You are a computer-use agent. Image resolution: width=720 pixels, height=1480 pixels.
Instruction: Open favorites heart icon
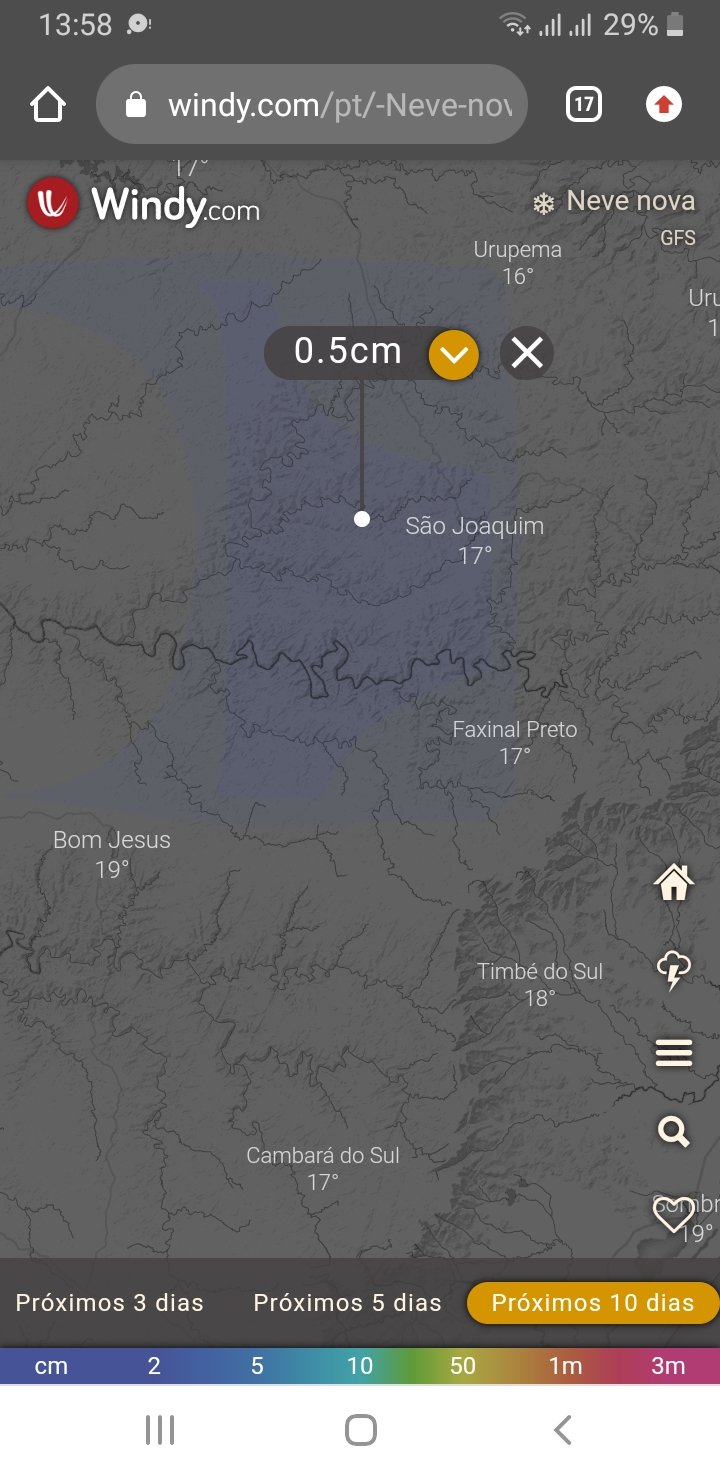pos(673,1215)
